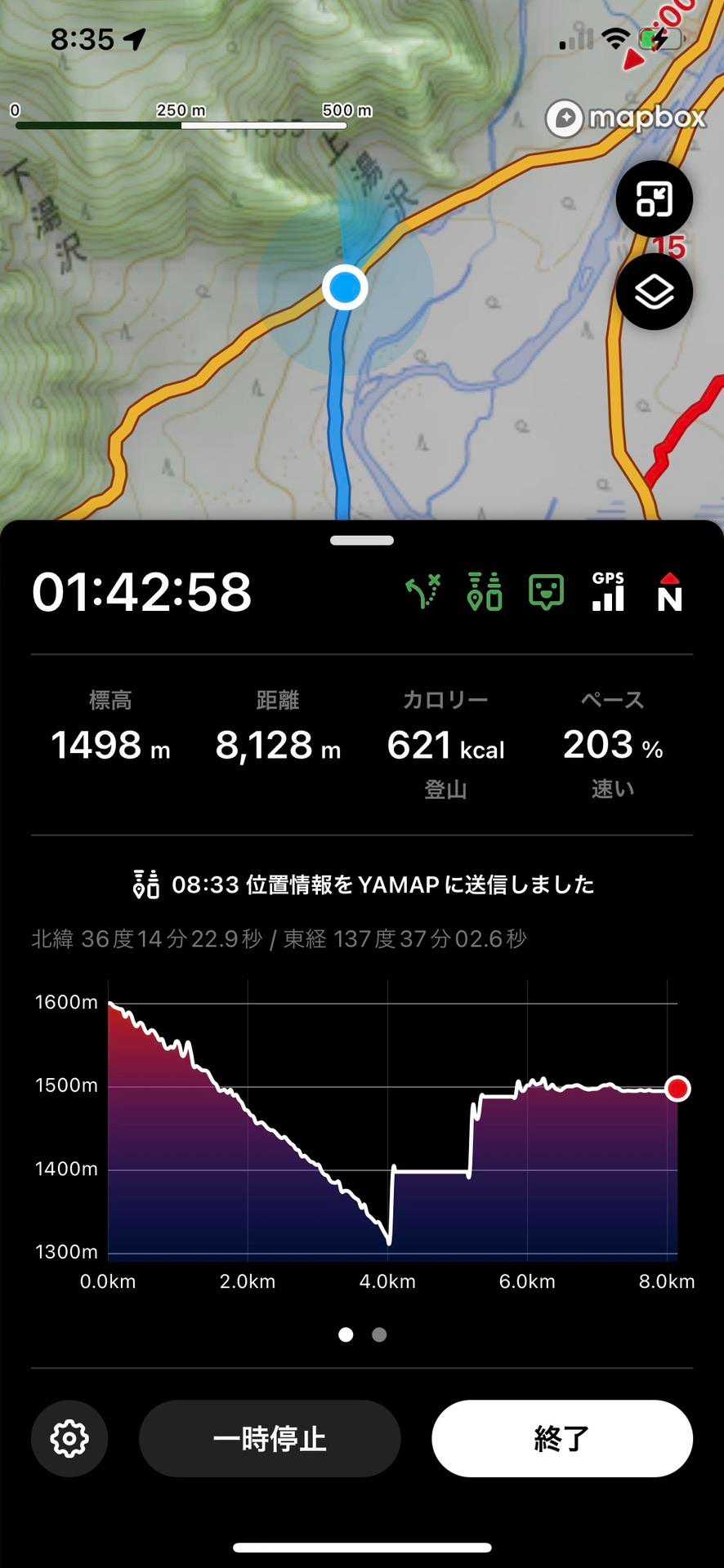Open the green bear message icon
Screen dimensions: 724x1568
coord(546,592)
